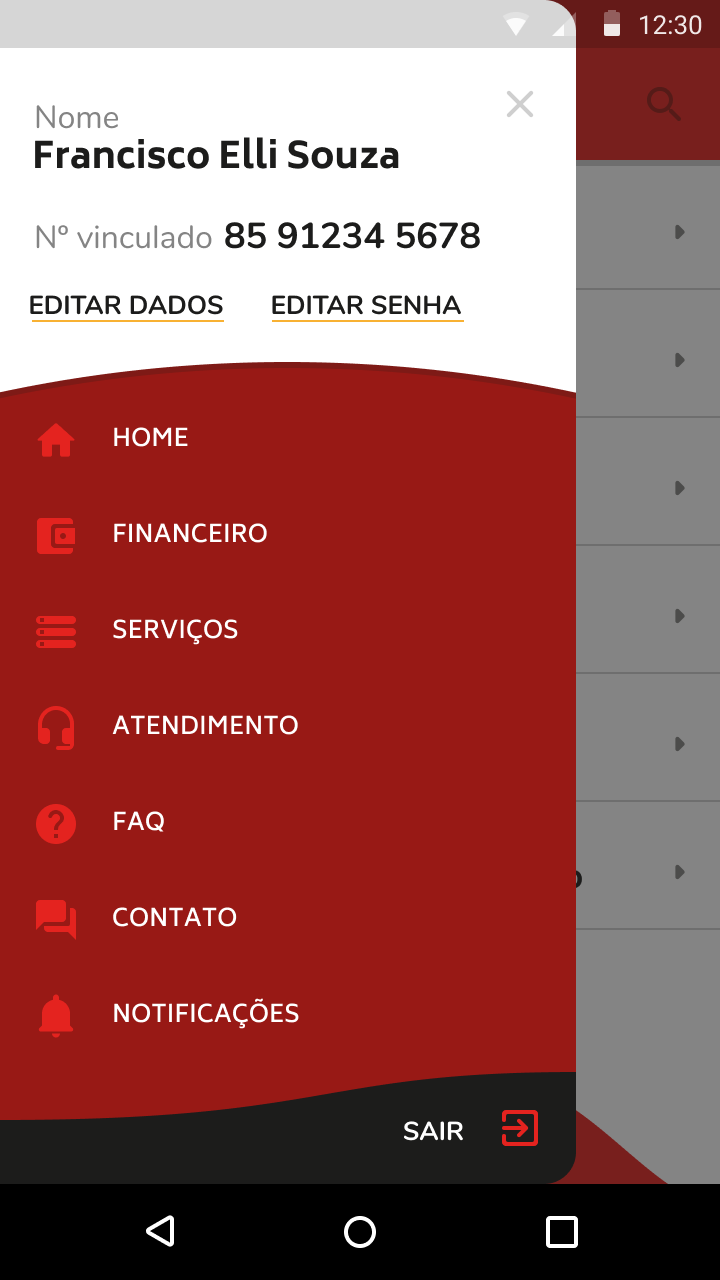Select SERVIÇOS from the menu
The width and height of the screenshot is (720, 1280).
coord(288,629)
